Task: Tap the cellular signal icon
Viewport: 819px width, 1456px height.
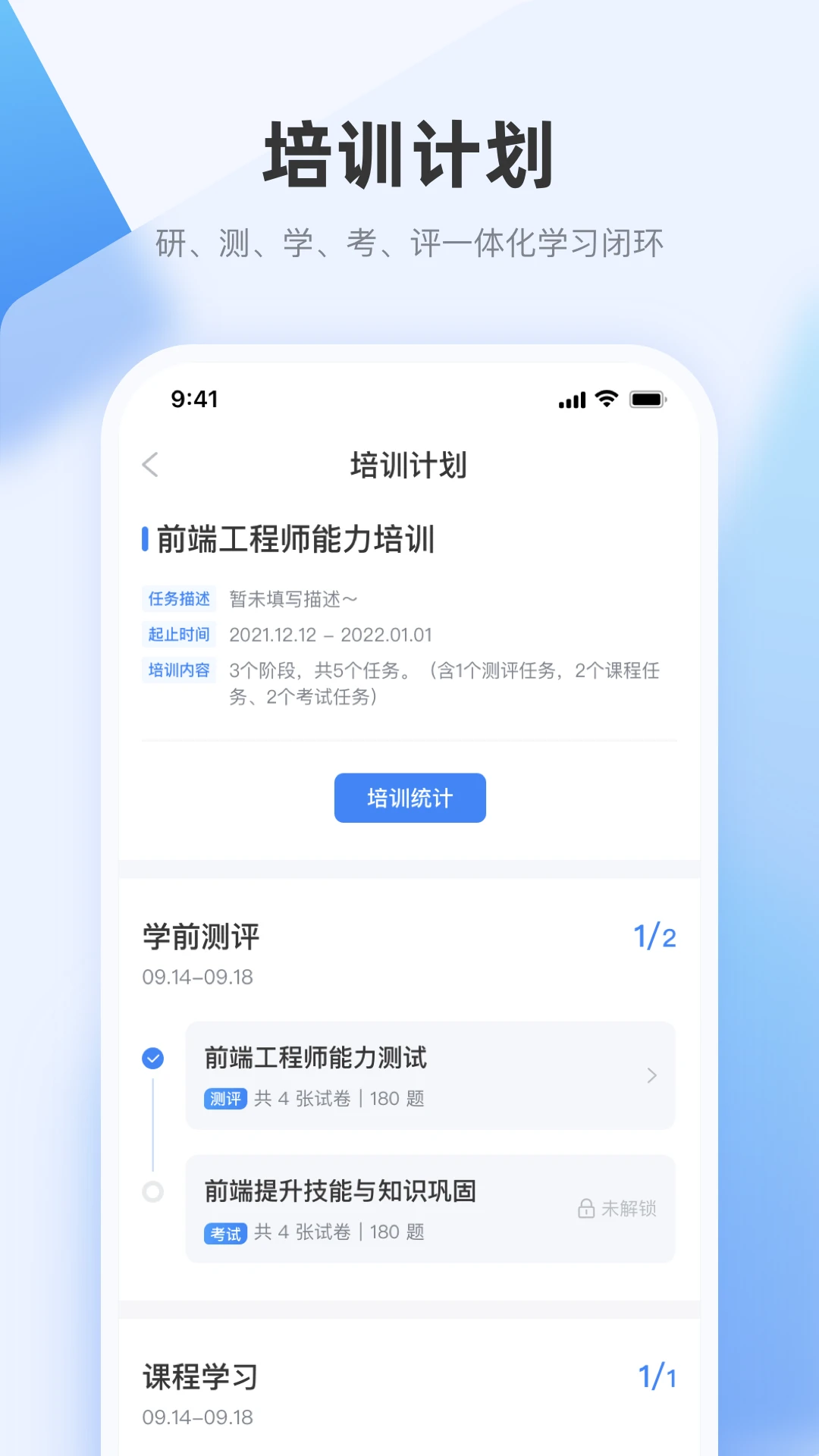Action: click(x=571, y=398)
